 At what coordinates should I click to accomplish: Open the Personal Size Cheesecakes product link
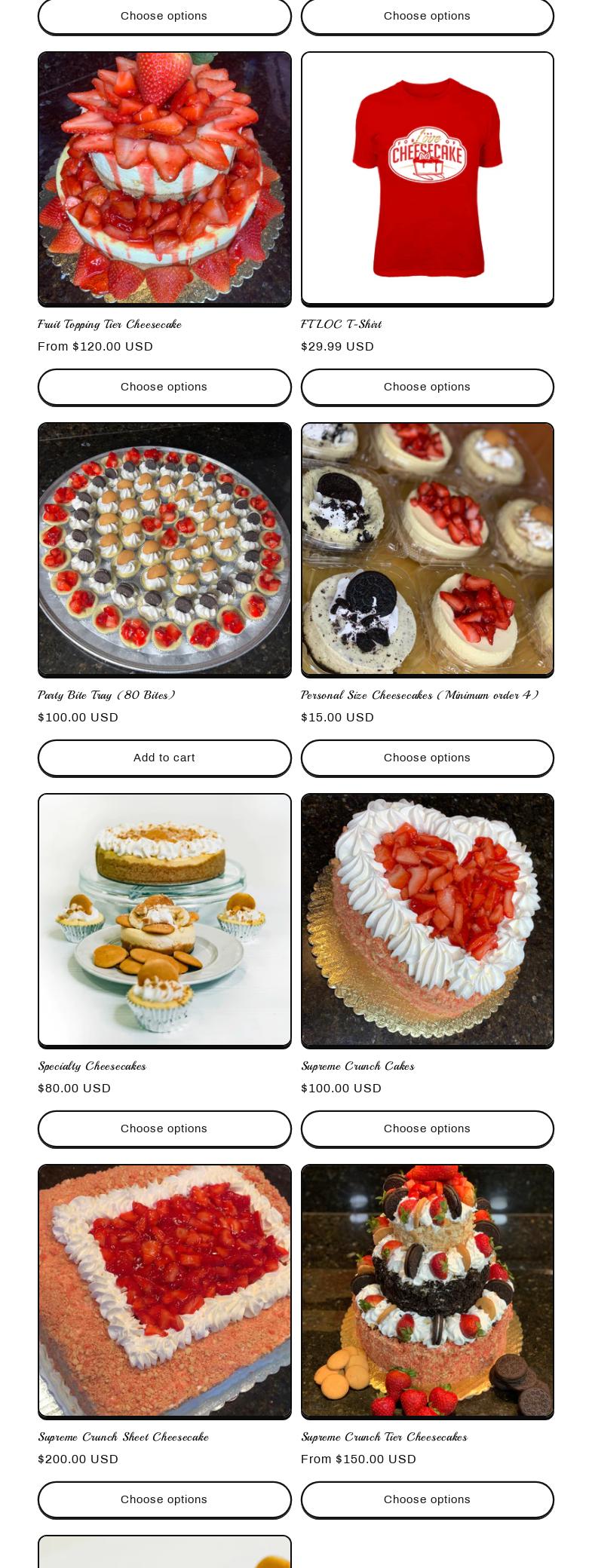(419, 696)
